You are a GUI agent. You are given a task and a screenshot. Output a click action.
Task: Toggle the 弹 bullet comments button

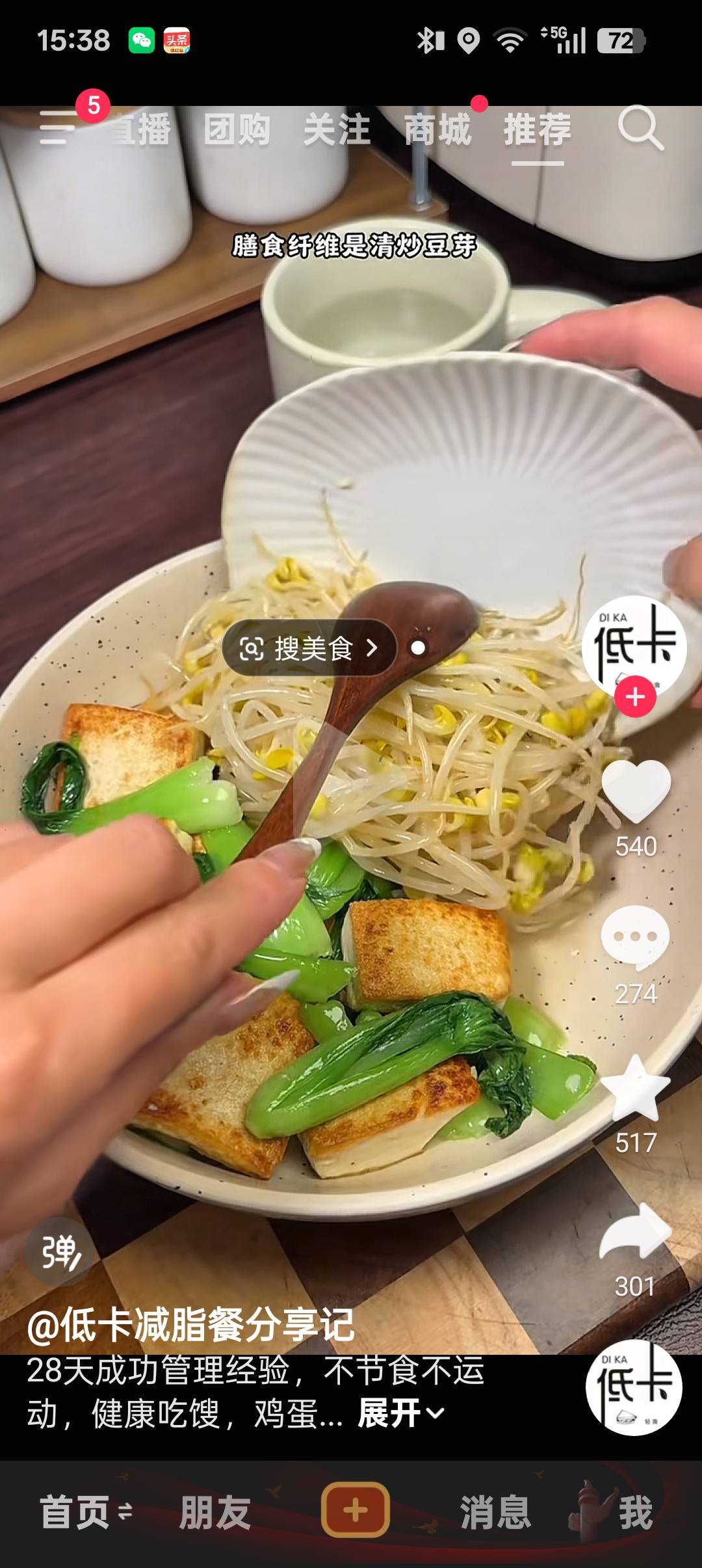pyautogui.click(x=60, y=1251)
